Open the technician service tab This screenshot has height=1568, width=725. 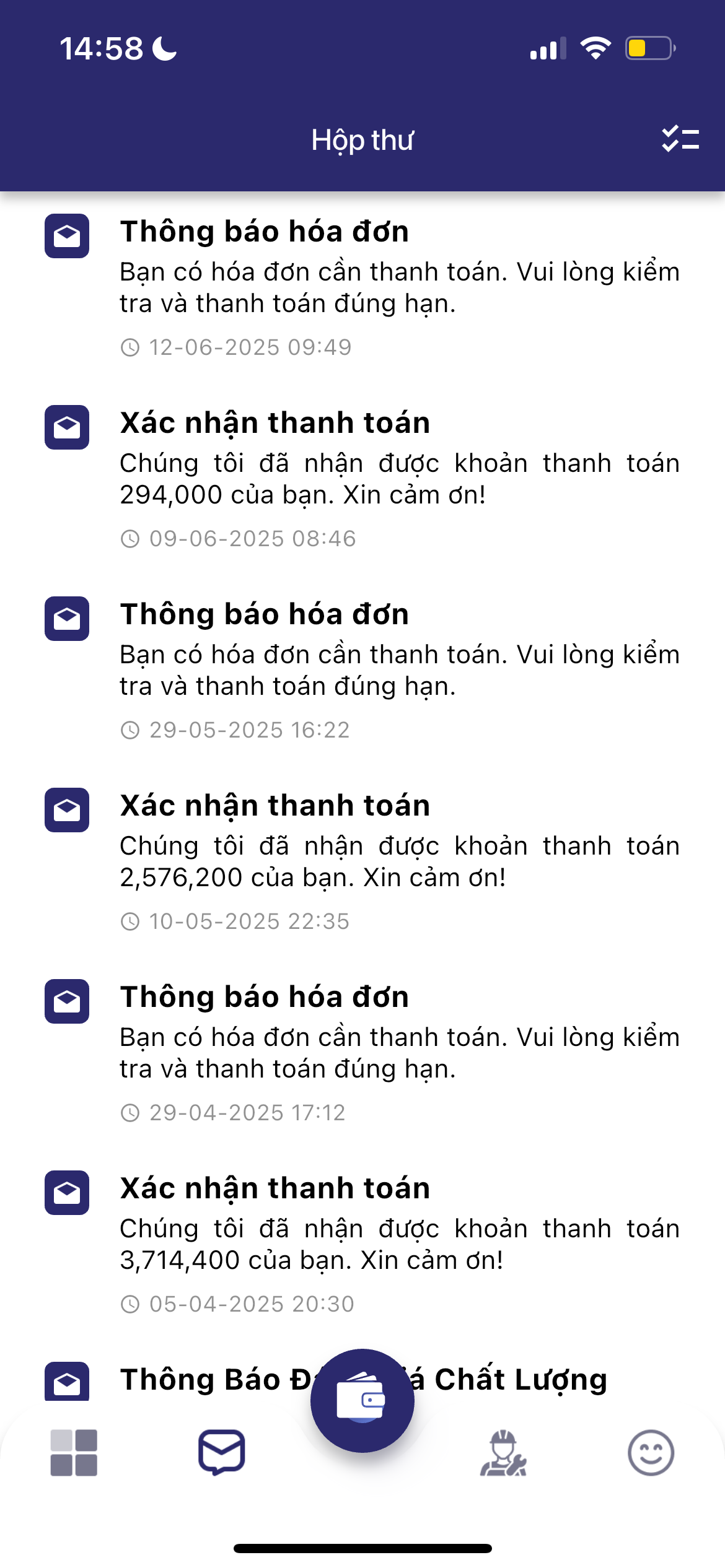503,1452
